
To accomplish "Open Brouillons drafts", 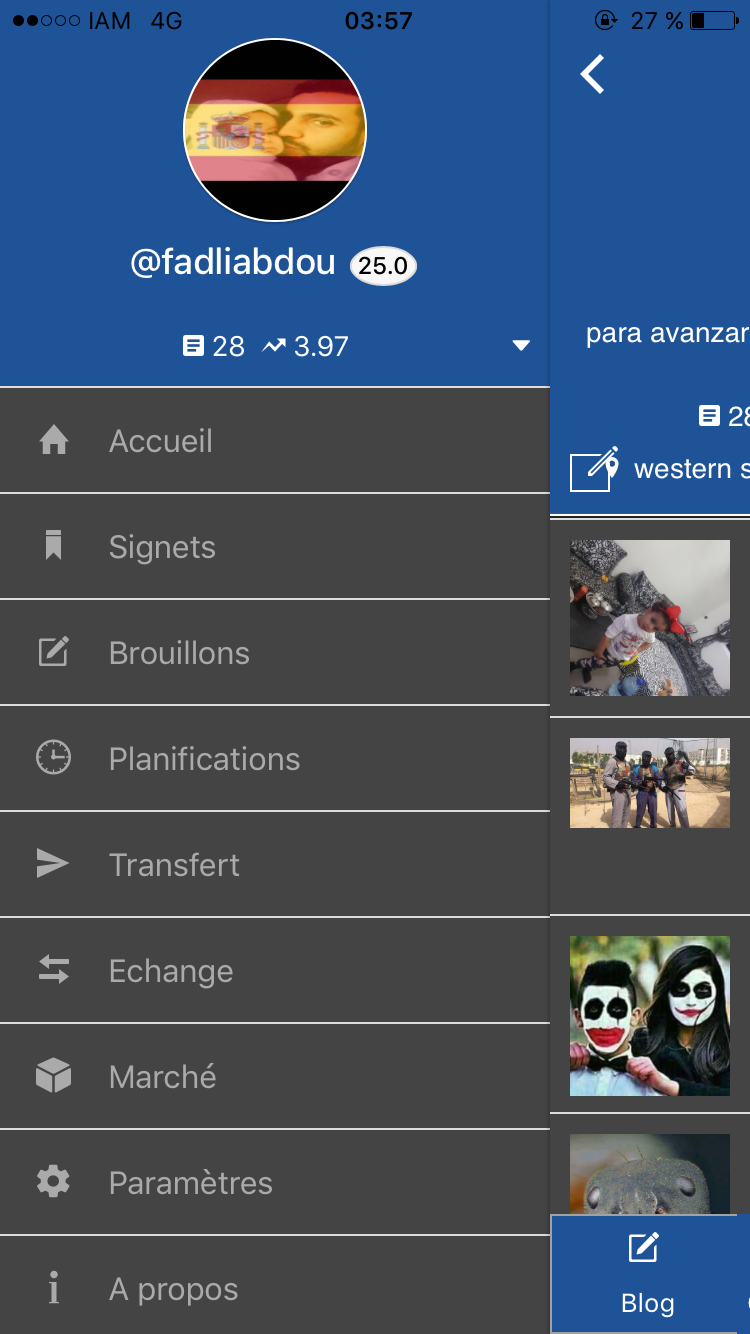I will [179, 653].
